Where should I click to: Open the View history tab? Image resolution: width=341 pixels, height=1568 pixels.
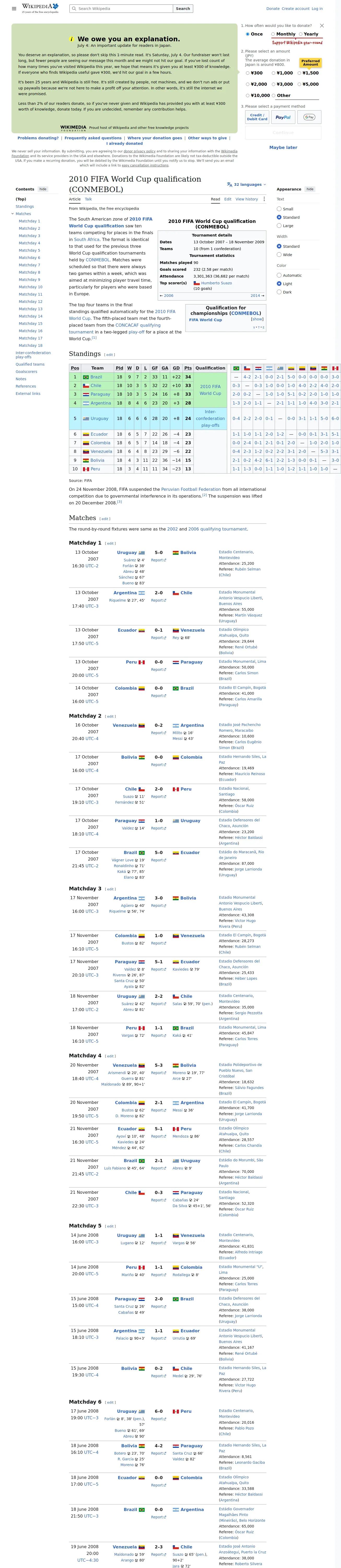click(246, 199)
